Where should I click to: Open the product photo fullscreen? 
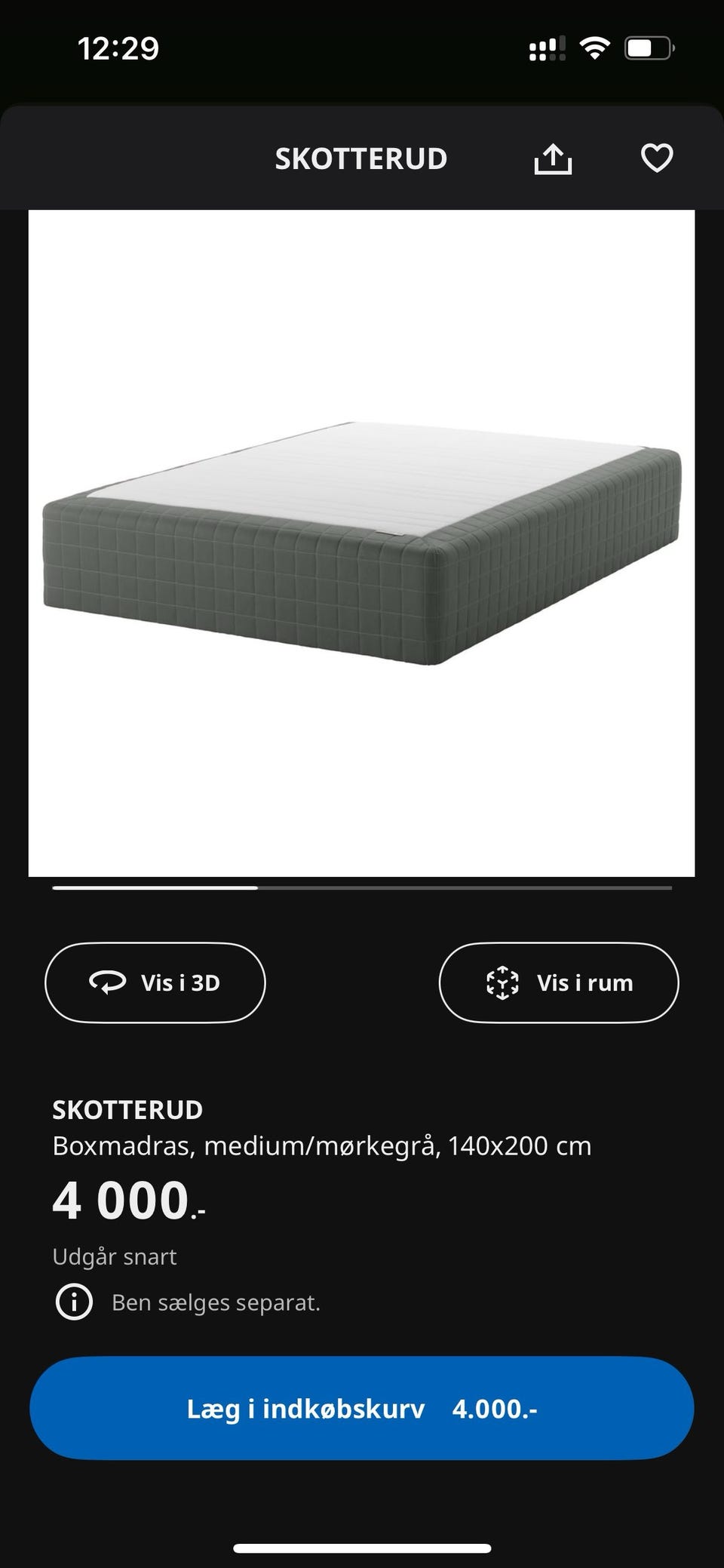tap(362, 542)
